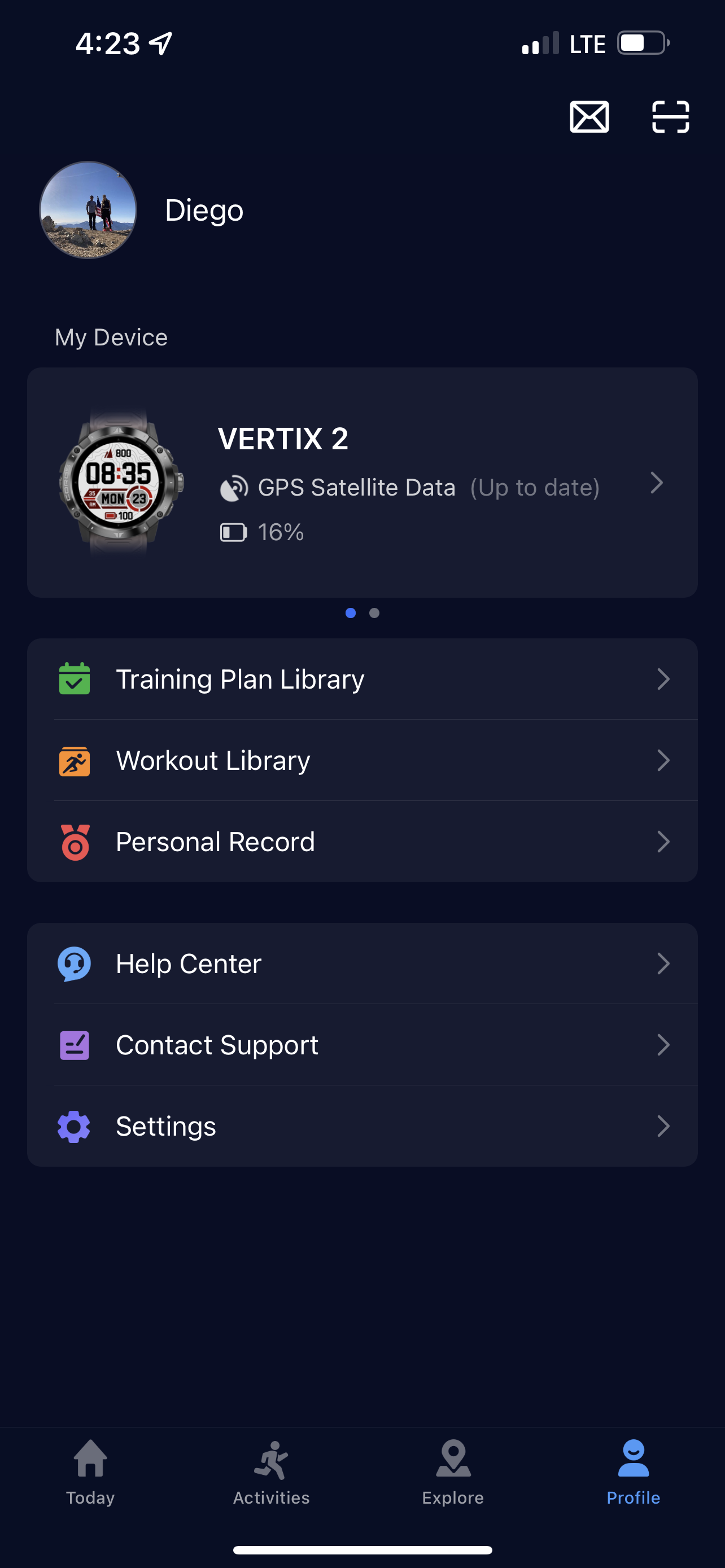Select the second device page dot
725x1568 pixels.
(x=374, y=613)
